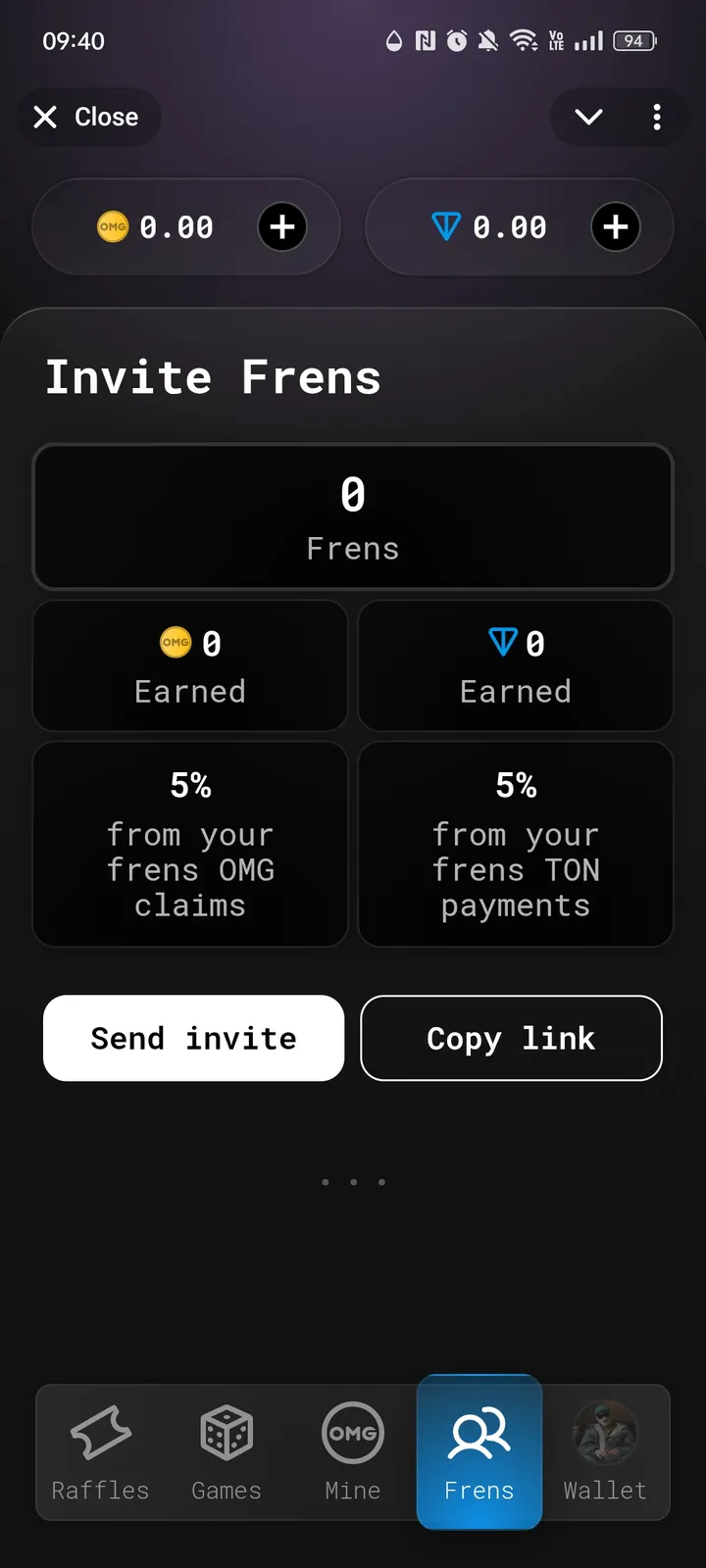Click the OMG coin icon beside 0.00

[x=112, y=226]
